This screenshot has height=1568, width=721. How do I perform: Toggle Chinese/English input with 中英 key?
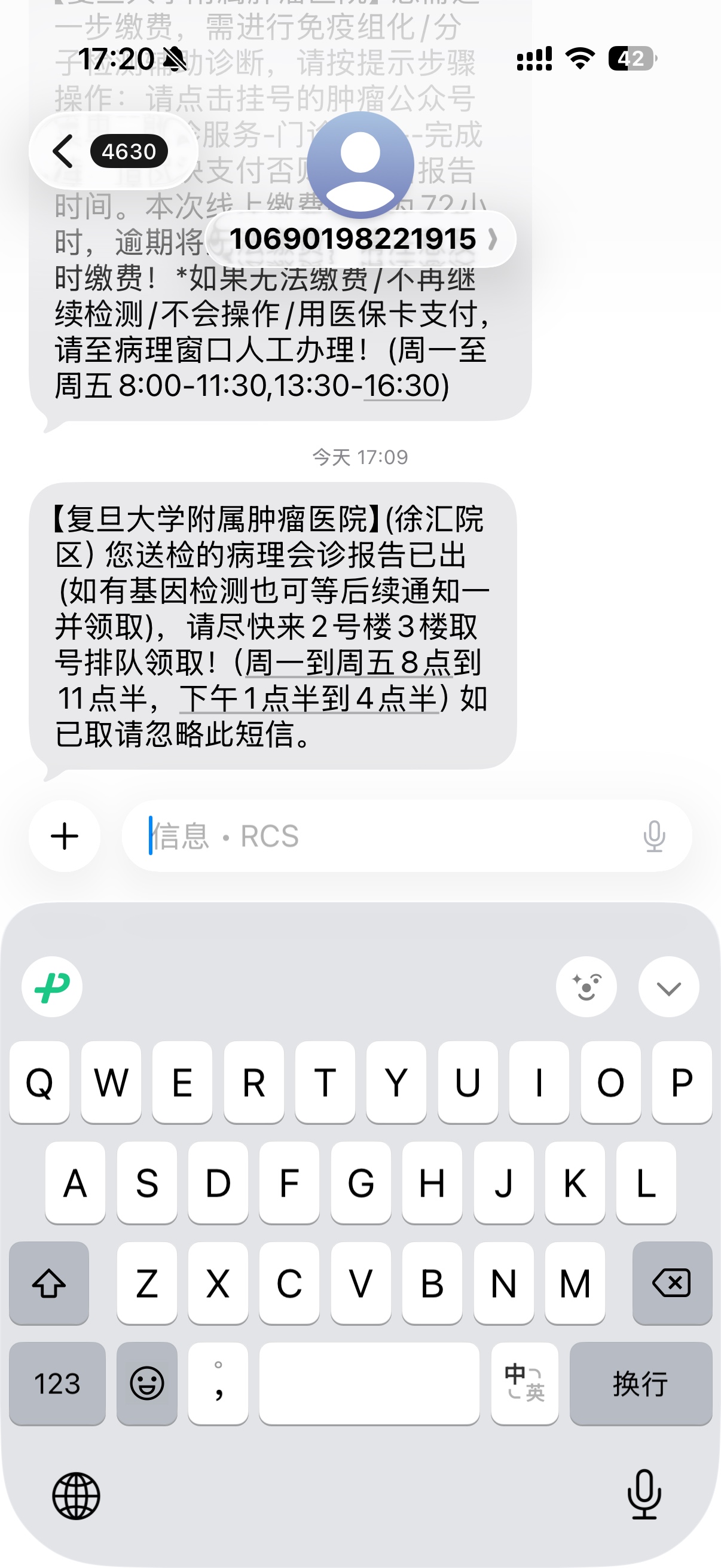click(524, 1384)
